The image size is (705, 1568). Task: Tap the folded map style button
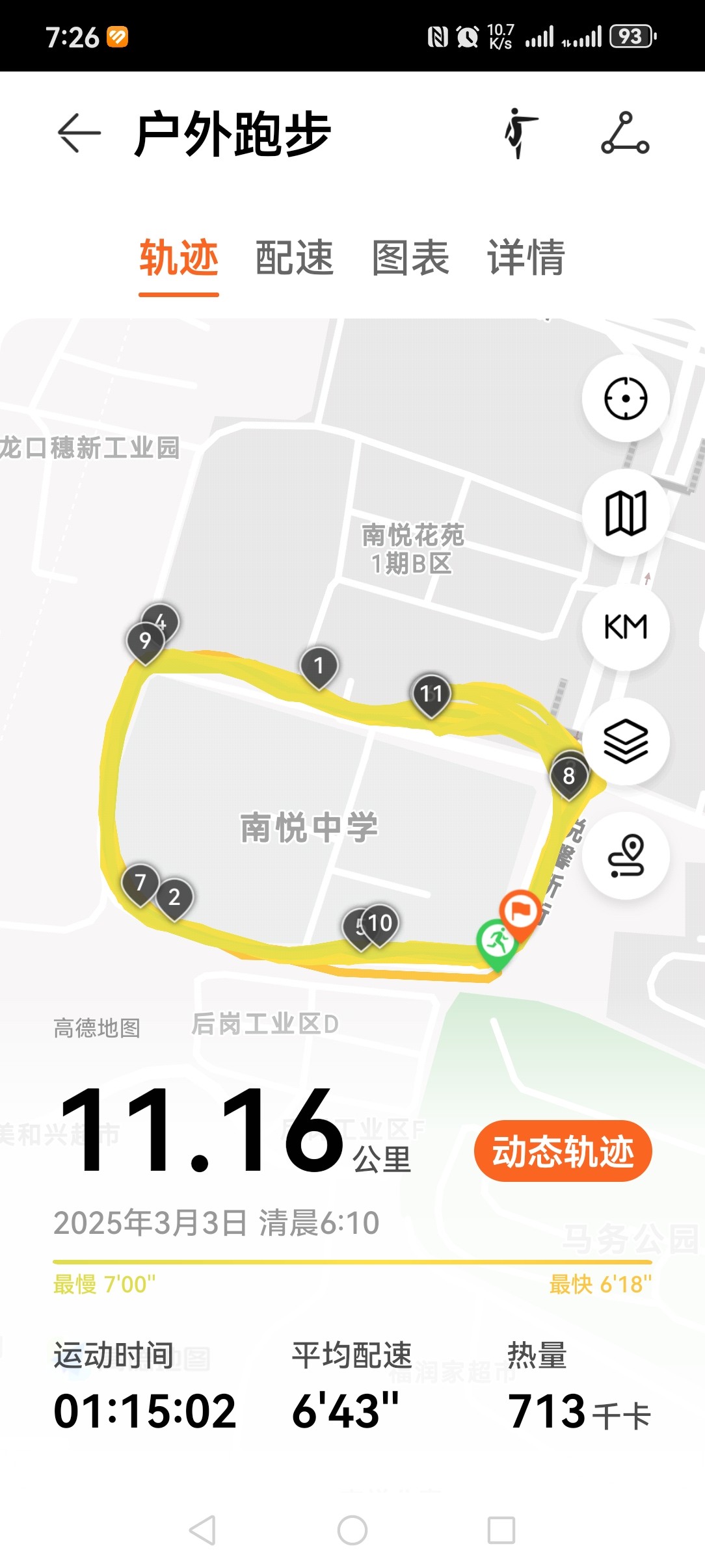[x=626, y=513]
